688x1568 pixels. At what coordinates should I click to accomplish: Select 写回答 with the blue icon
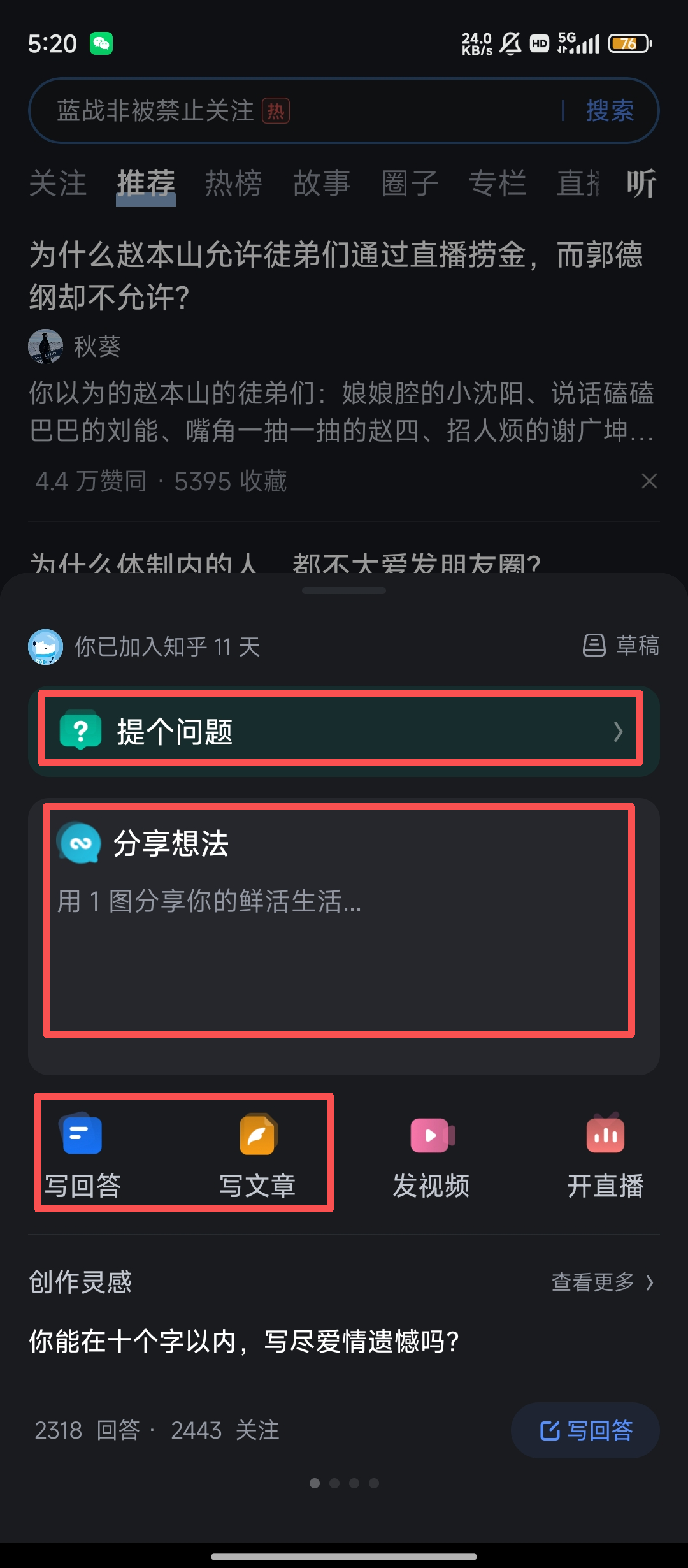[x=82, y=1154]
